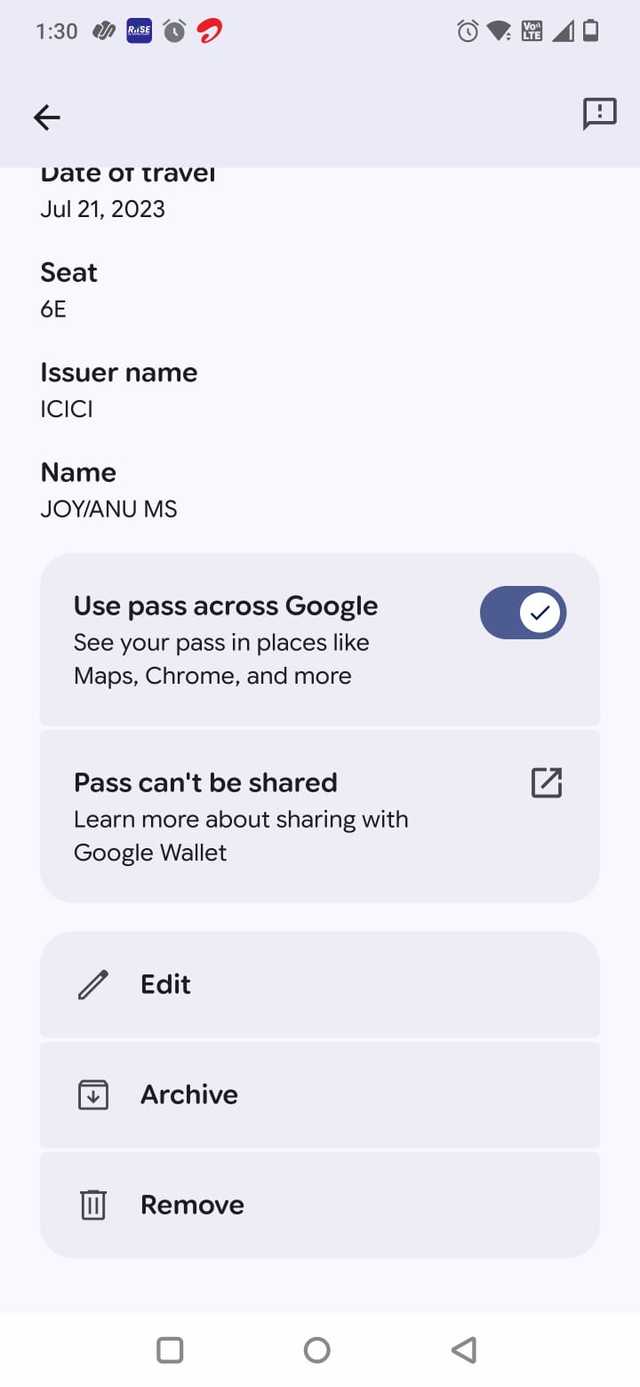Screen dimensions: 640x1387
Task: Turn off Use pass across Google
Action: pyautogui.click(x=523, y=613)
